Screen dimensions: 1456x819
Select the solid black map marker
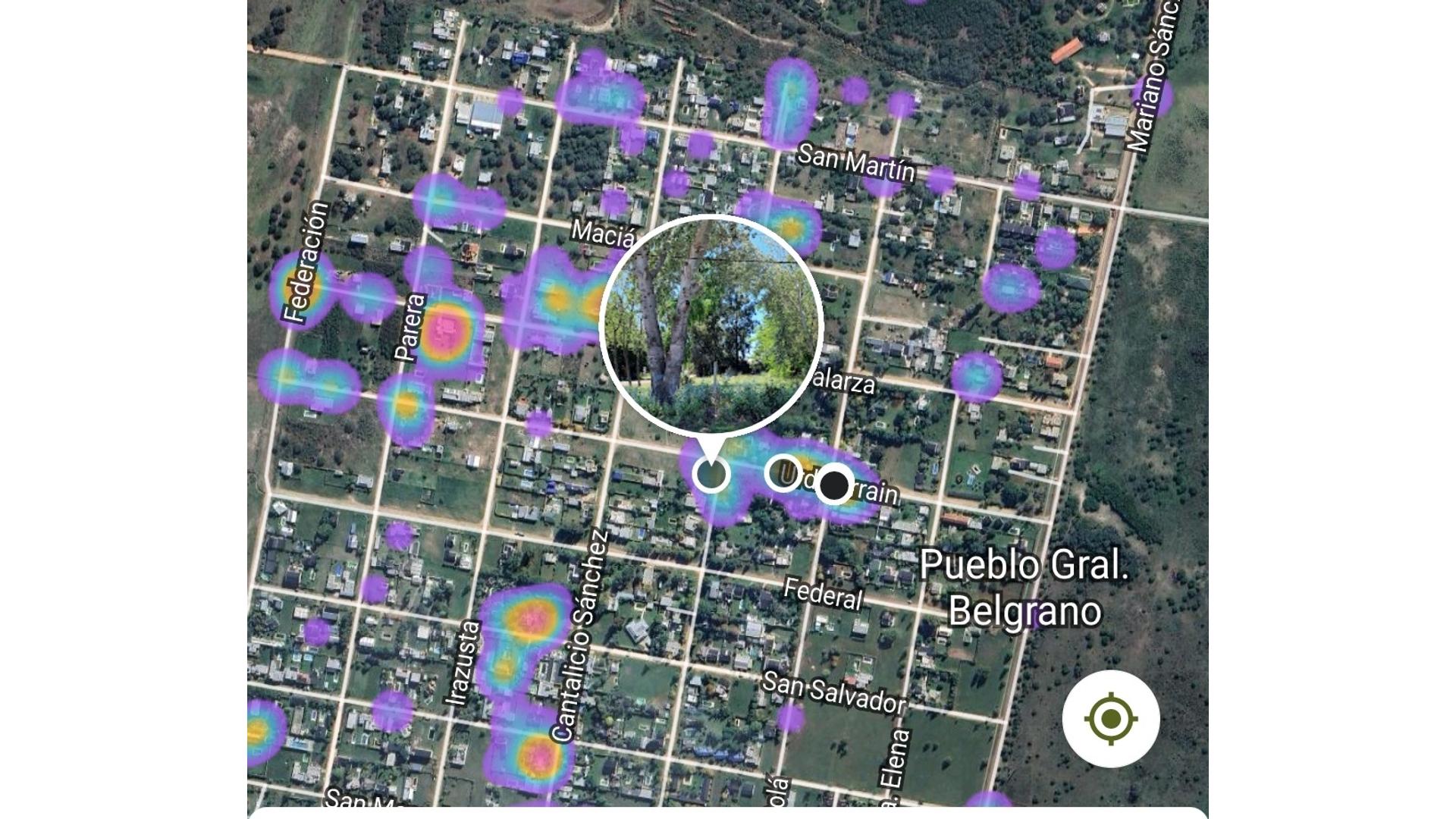[x=834, y=484]
